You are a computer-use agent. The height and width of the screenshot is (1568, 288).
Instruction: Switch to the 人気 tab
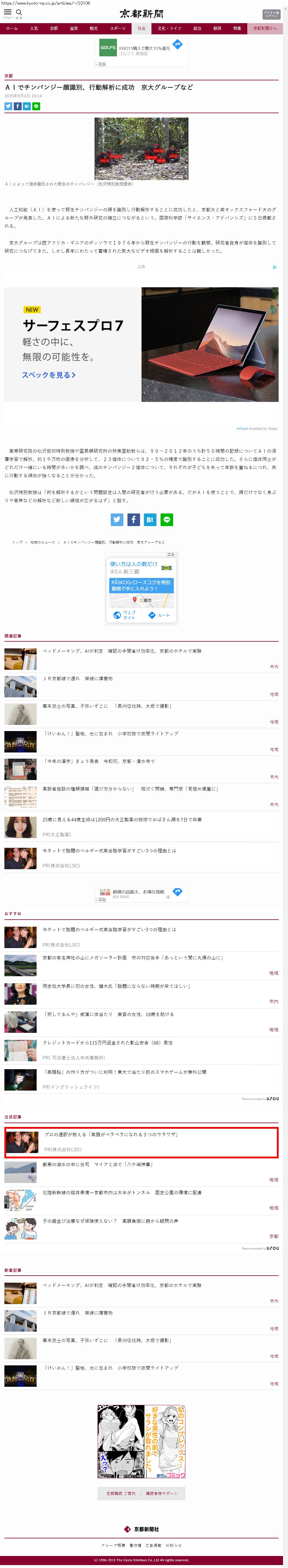(x=34, y=28)
